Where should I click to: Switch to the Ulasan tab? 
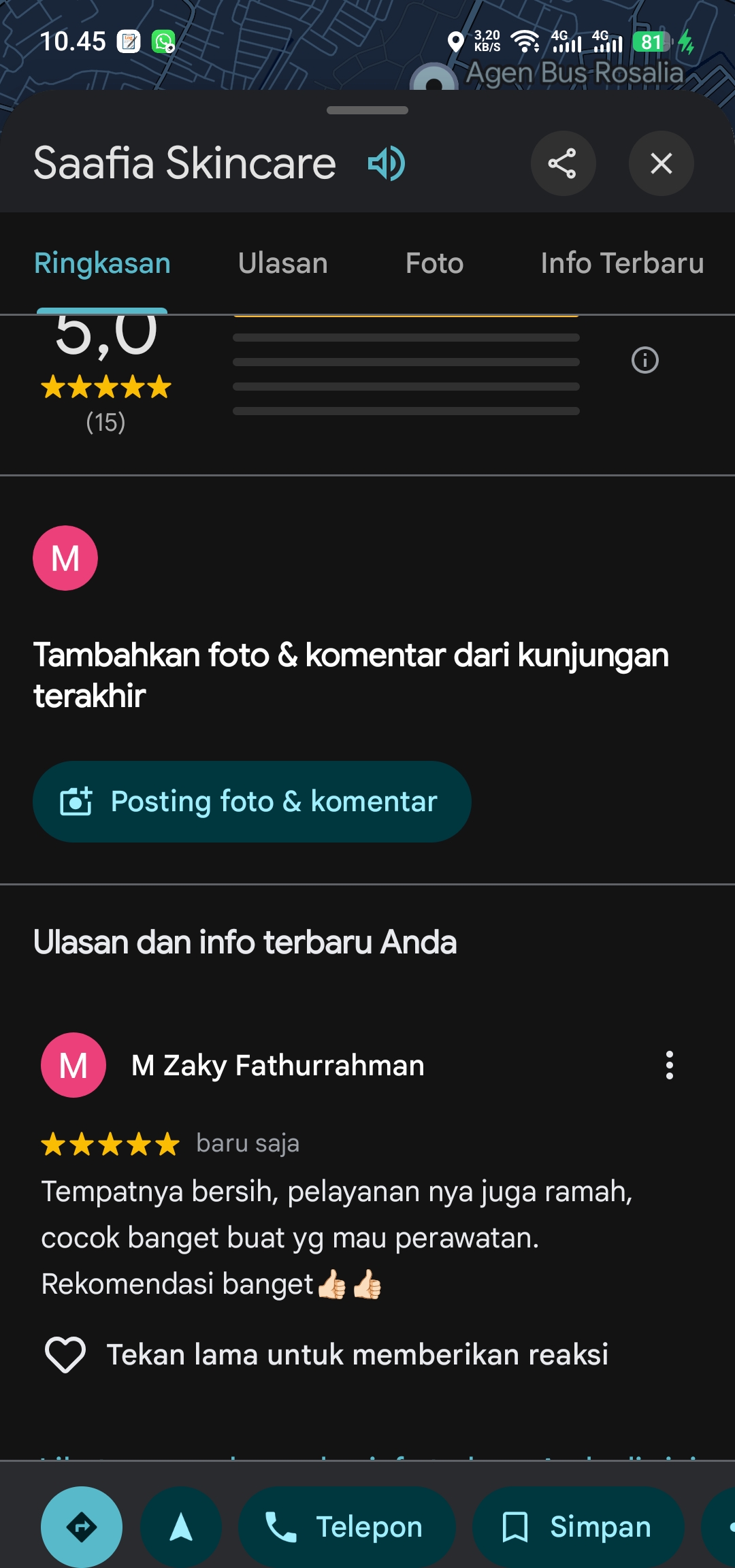(x=283, y=263)
